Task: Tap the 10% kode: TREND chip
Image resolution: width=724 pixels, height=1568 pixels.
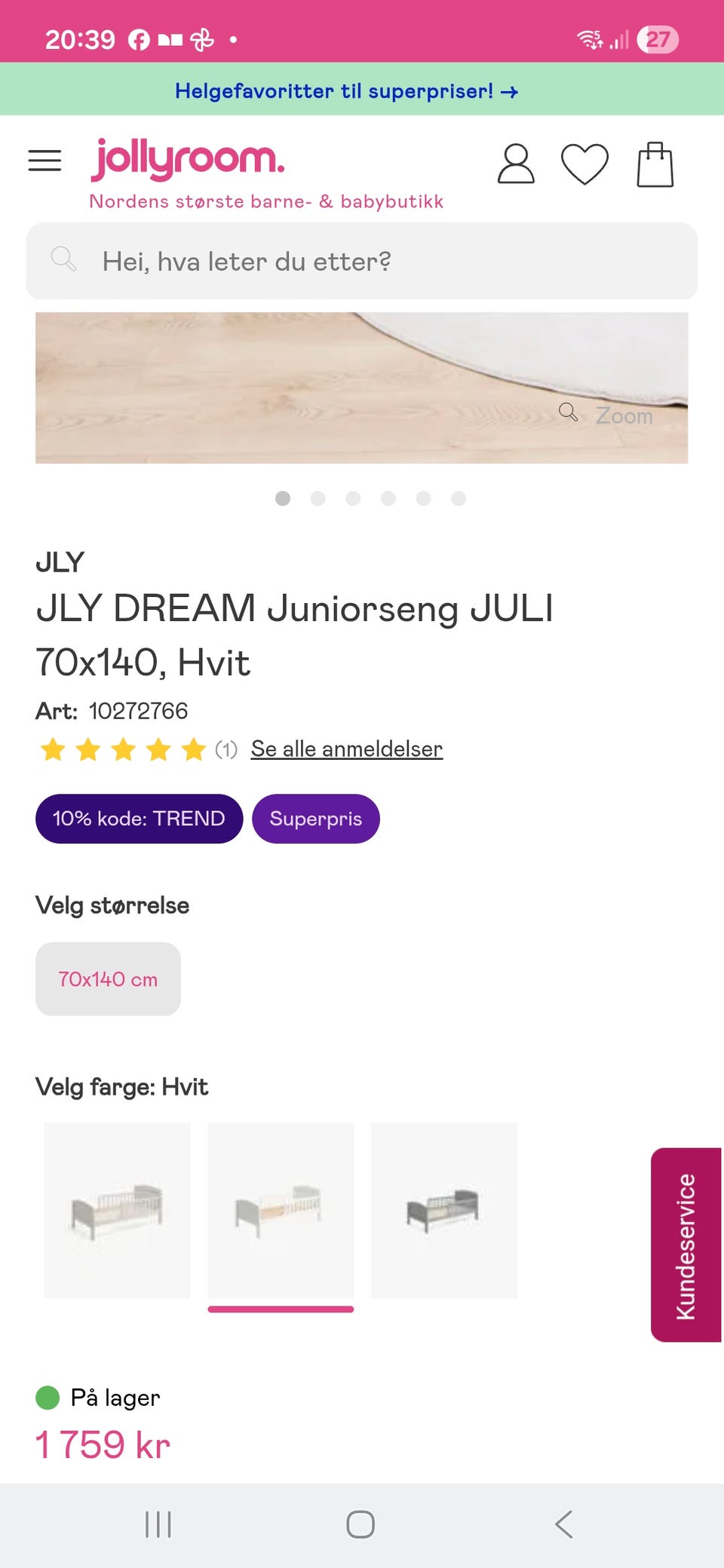Action: tap(139, 819)
